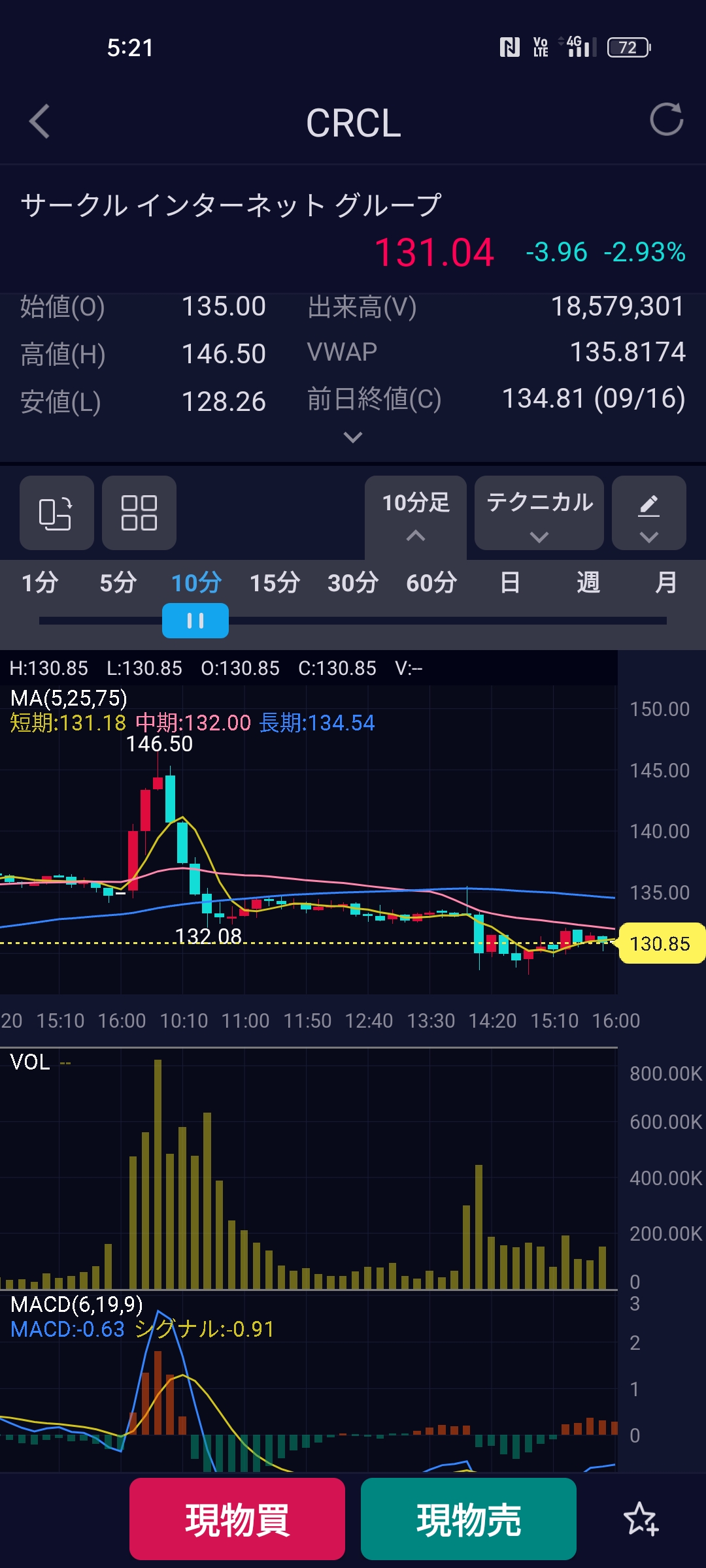Open the drawing tools pencil menu
Viewport: 706px width, 1568px height.
(649, 513)
